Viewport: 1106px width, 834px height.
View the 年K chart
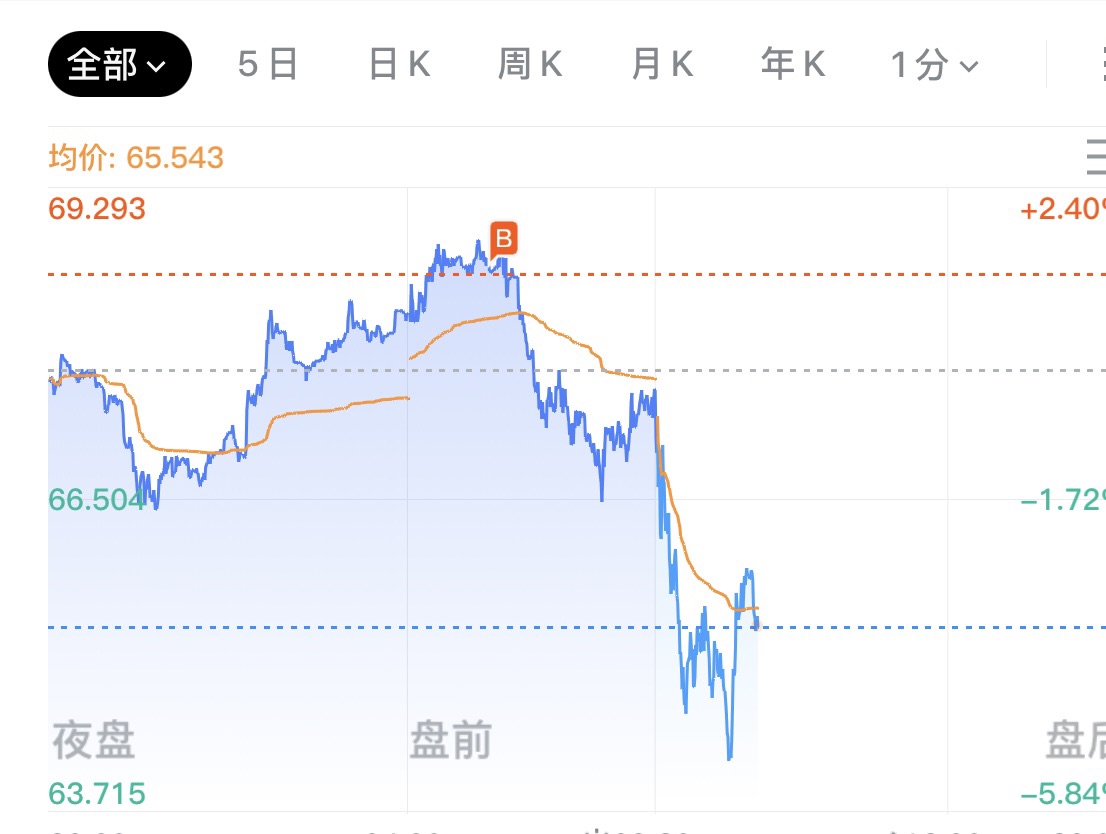tap(793, 65)
